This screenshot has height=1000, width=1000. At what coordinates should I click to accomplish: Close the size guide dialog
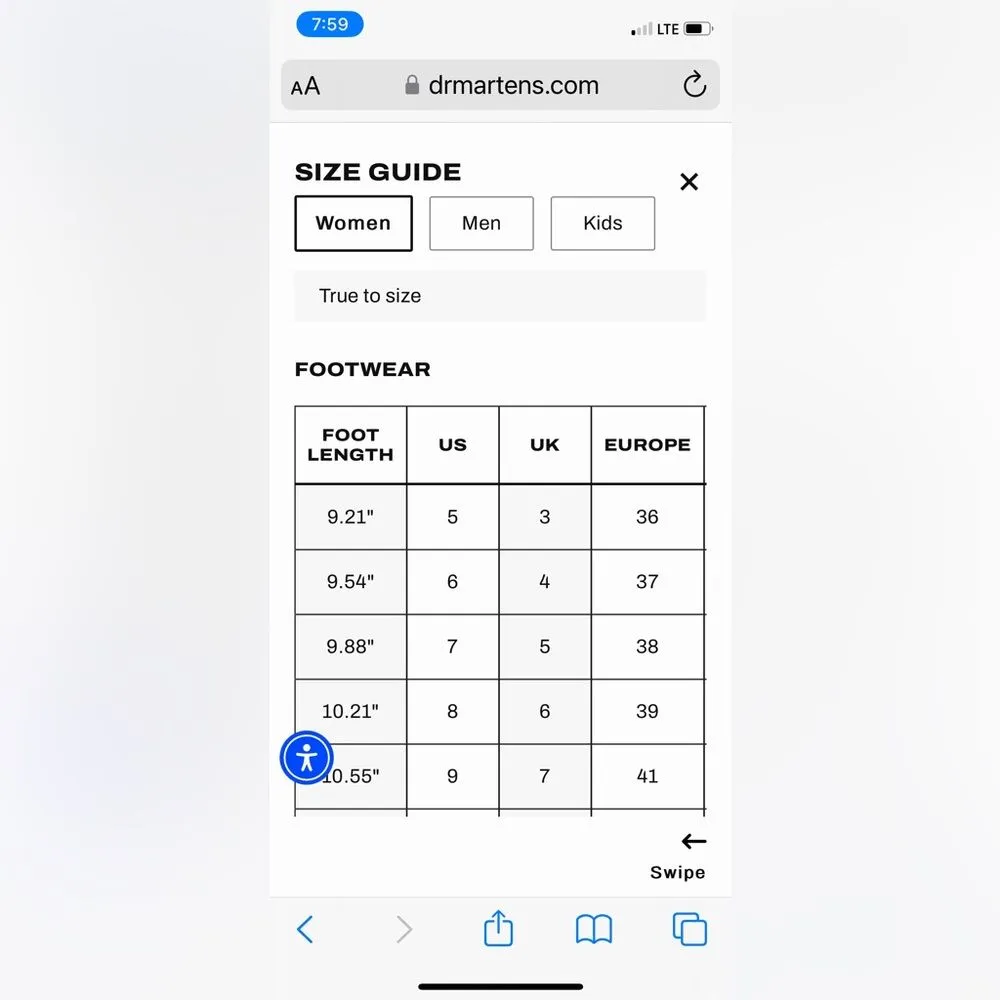point(689,182)
